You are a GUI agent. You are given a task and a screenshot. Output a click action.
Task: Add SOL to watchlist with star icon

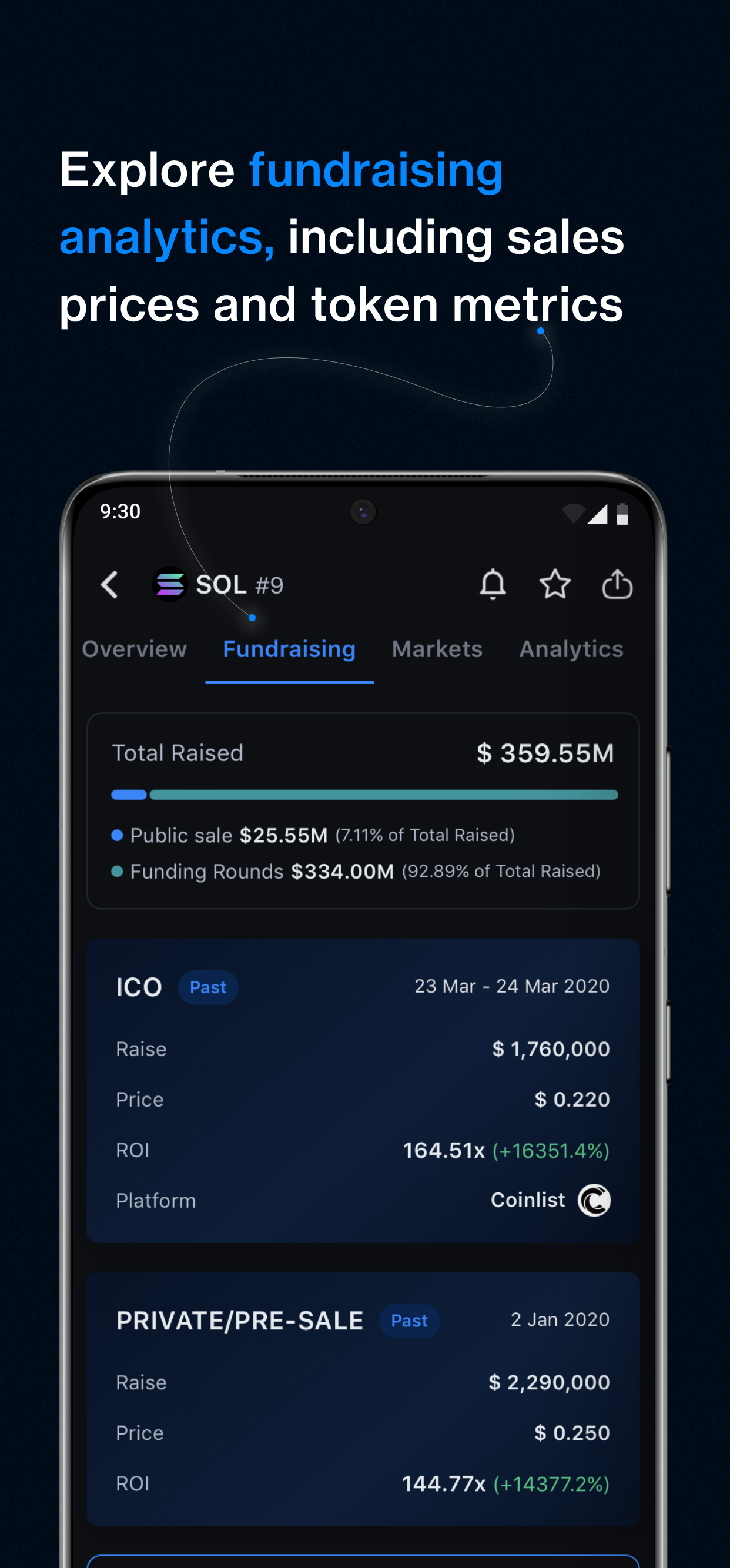point(555,584)
